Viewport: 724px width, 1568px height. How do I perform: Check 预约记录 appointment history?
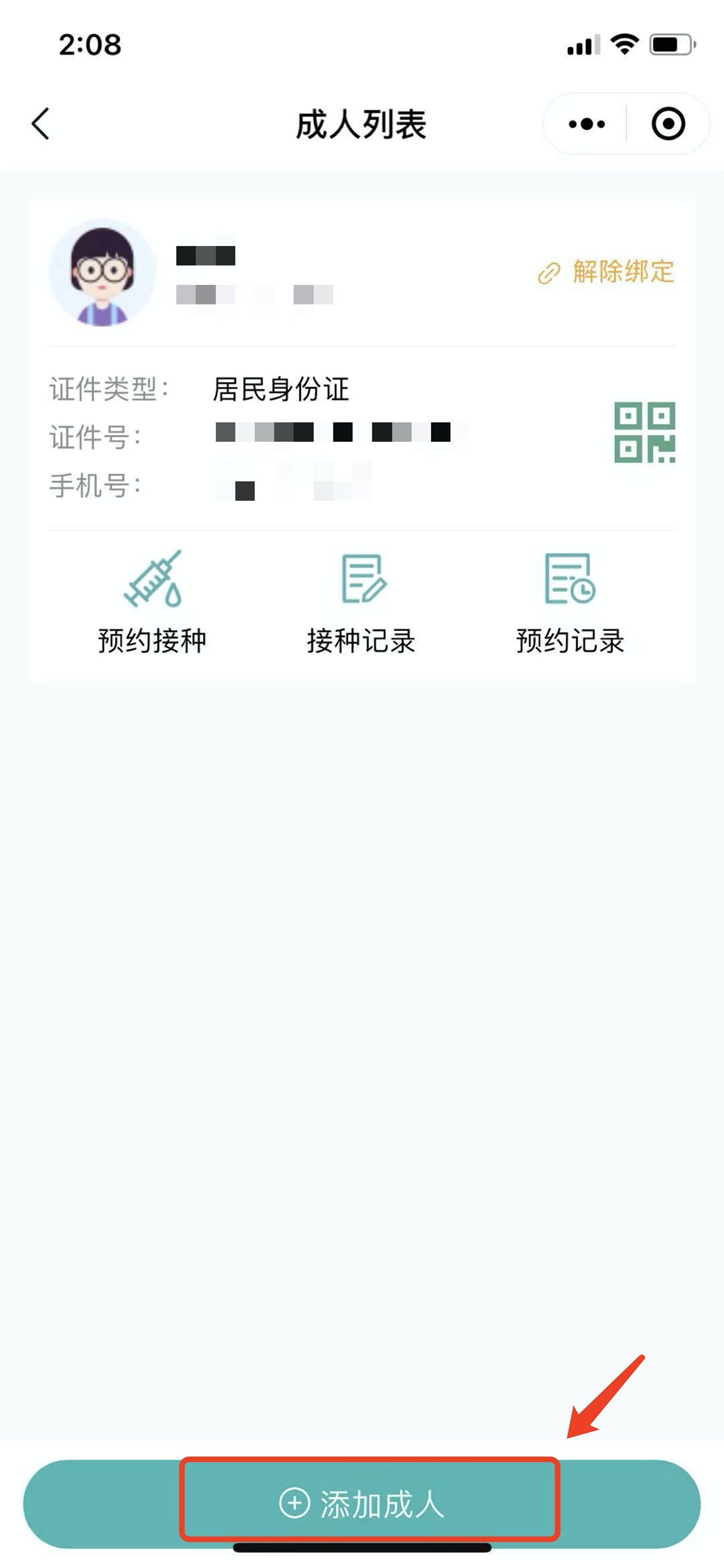570,602
